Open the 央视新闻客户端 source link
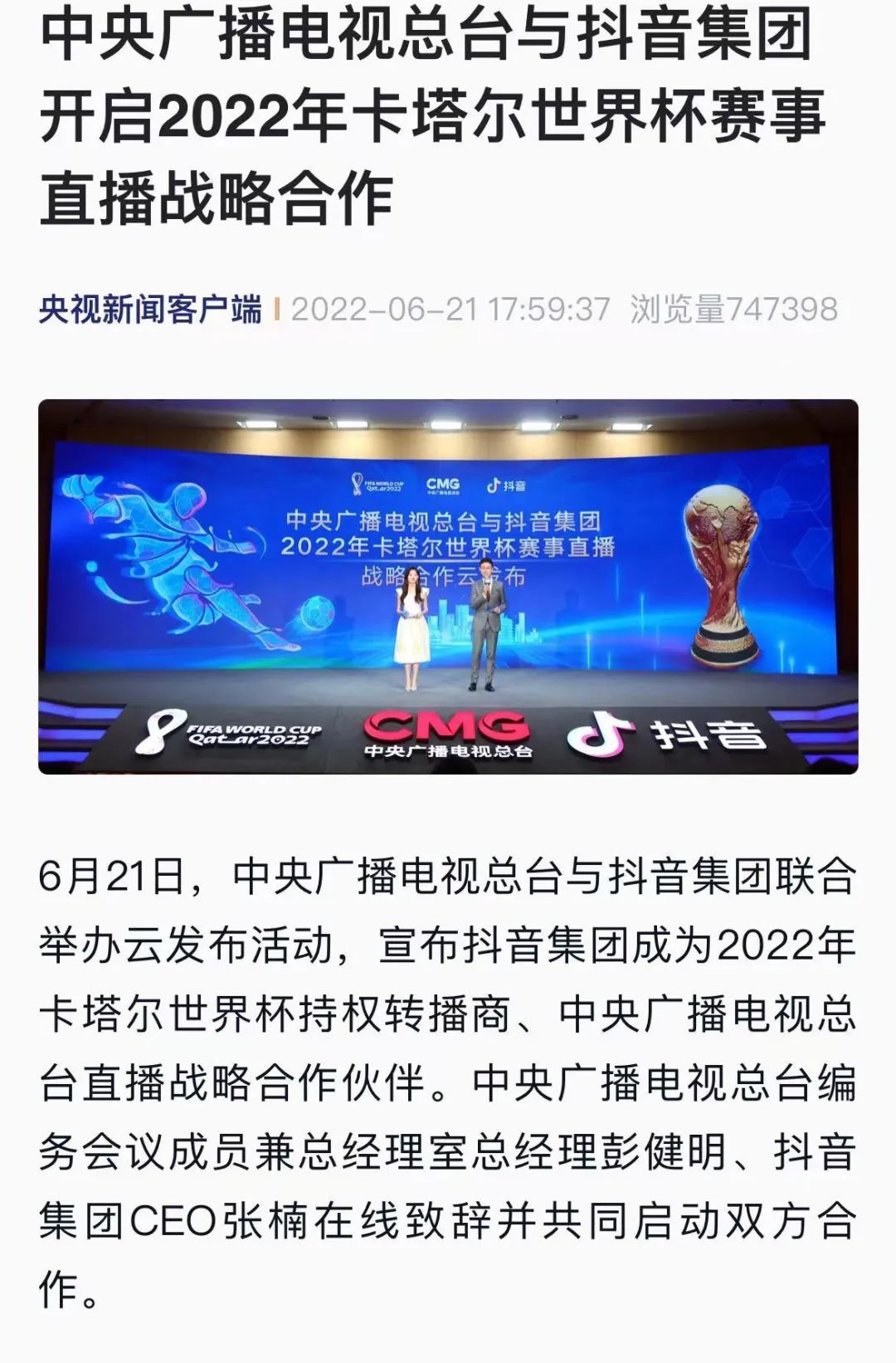Image resolution: width=896 pixels, height=1363 pixels. [150, 310]
